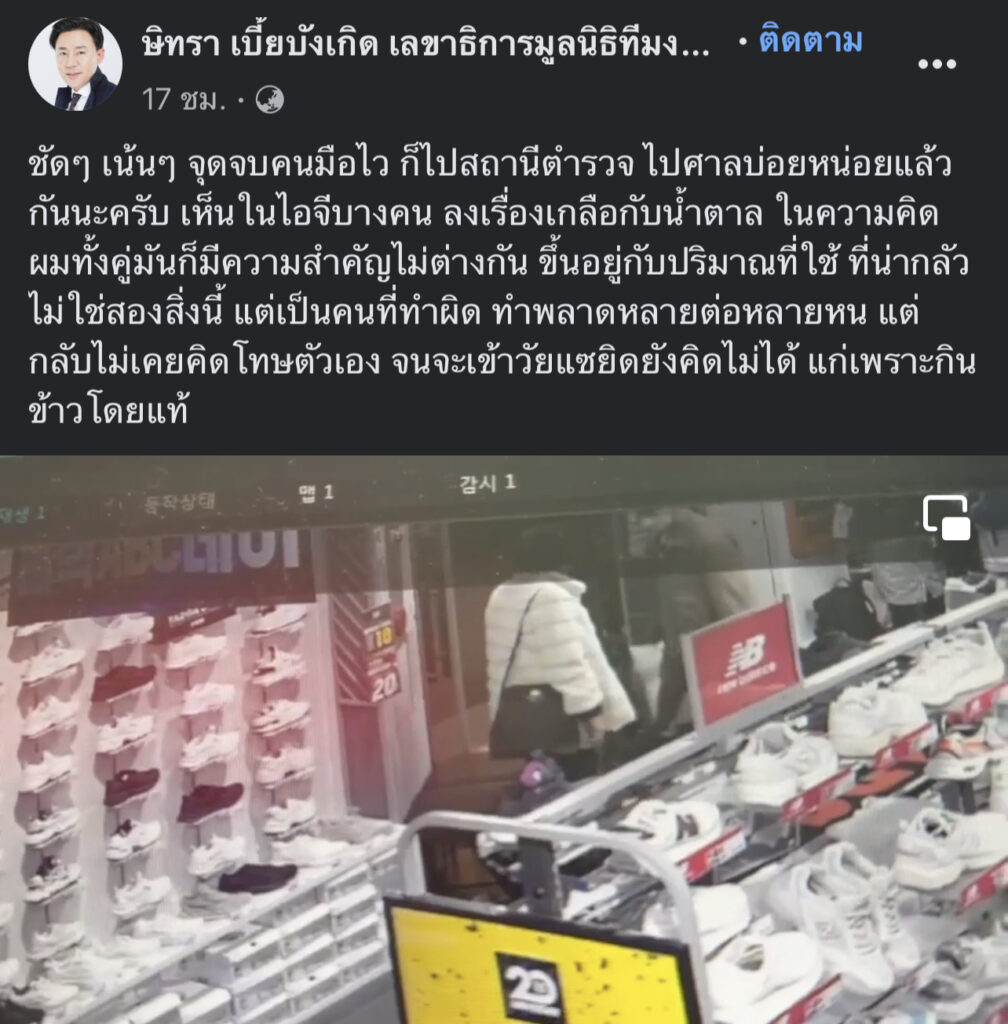Tap ติดตาม to follow this page
This screenshot has width=1008, height=1024.
[811, 42]
